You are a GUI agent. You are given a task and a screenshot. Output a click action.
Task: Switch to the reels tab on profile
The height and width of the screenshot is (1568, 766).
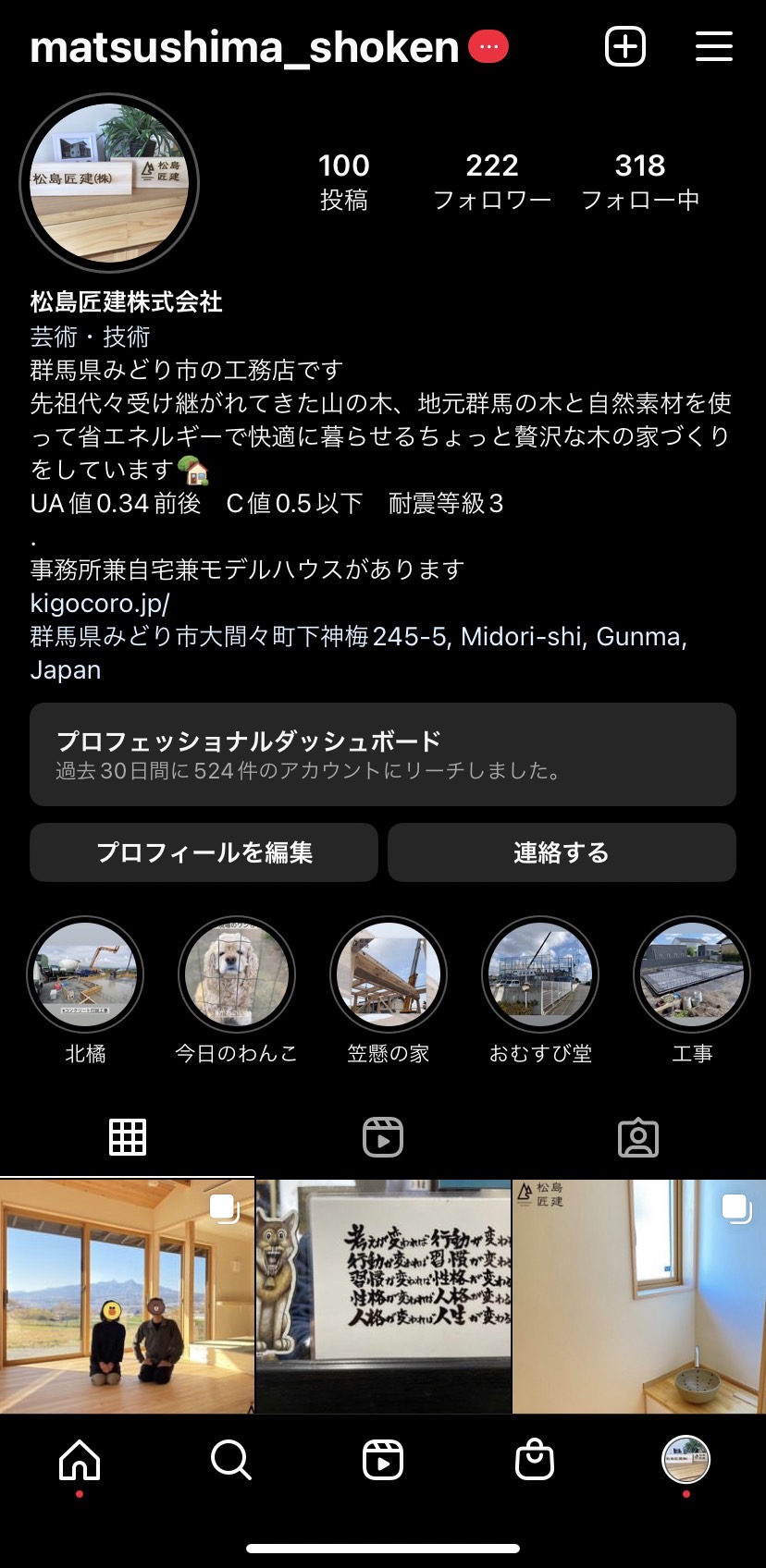click(383, 1137)
